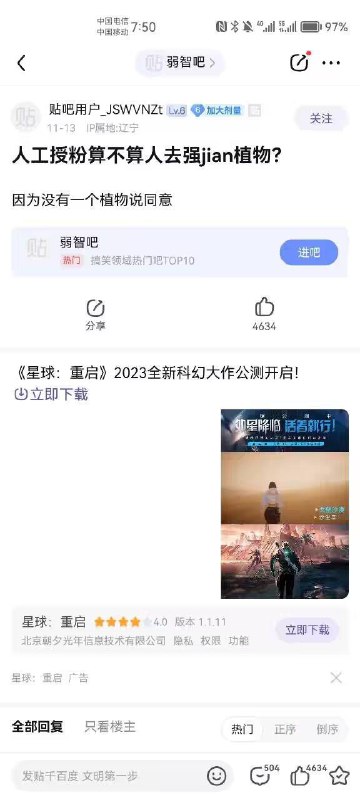Go back with the top-left arrow
The width and height of the screenshot is (360, 800).
[x=21, y=63]
